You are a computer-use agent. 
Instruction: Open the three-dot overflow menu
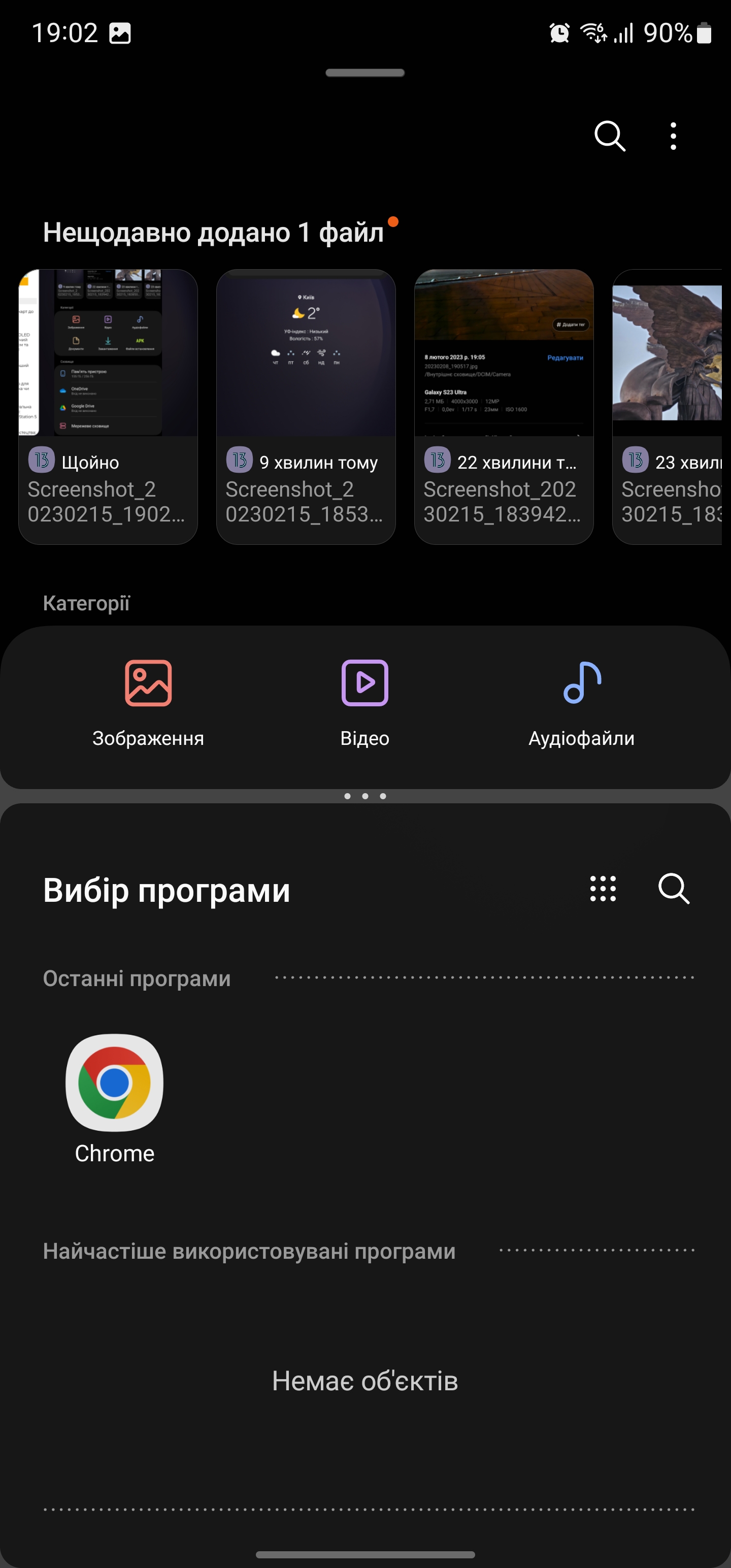(673, 136)
